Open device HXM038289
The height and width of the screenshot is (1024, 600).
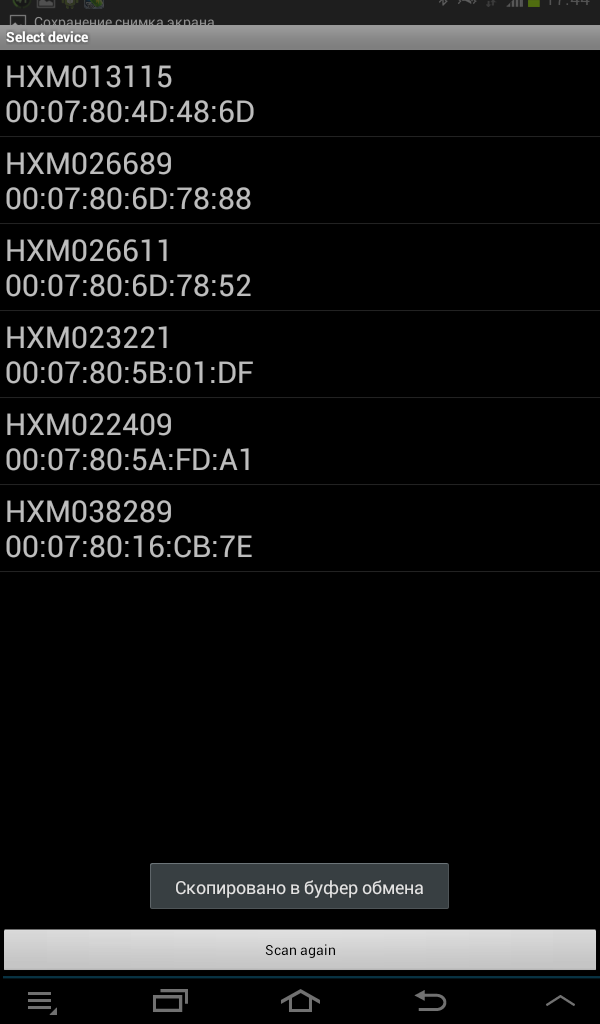(x=300, y=529)
